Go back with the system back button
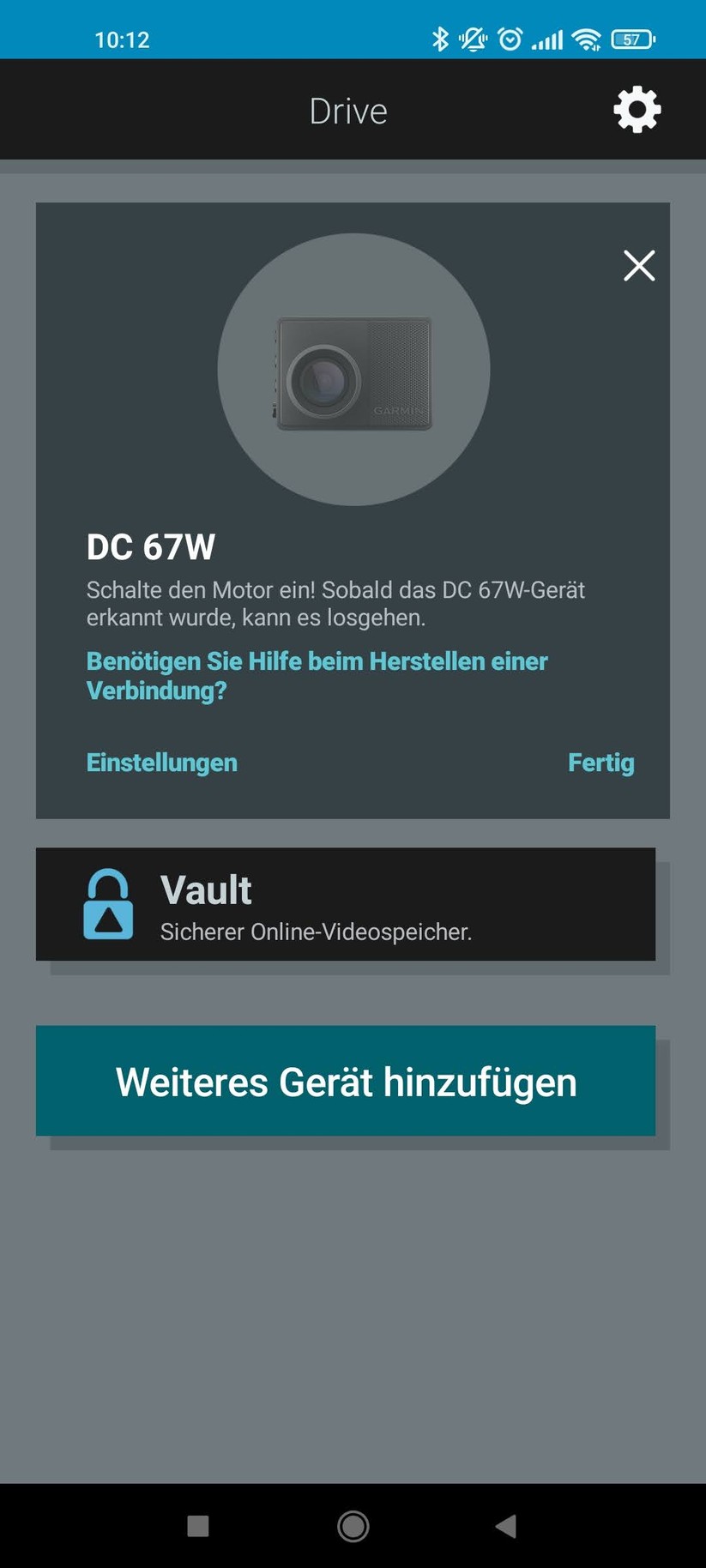Viewport: 706px width, 1568px height. pyautogui.click(x=506, y=1526)
